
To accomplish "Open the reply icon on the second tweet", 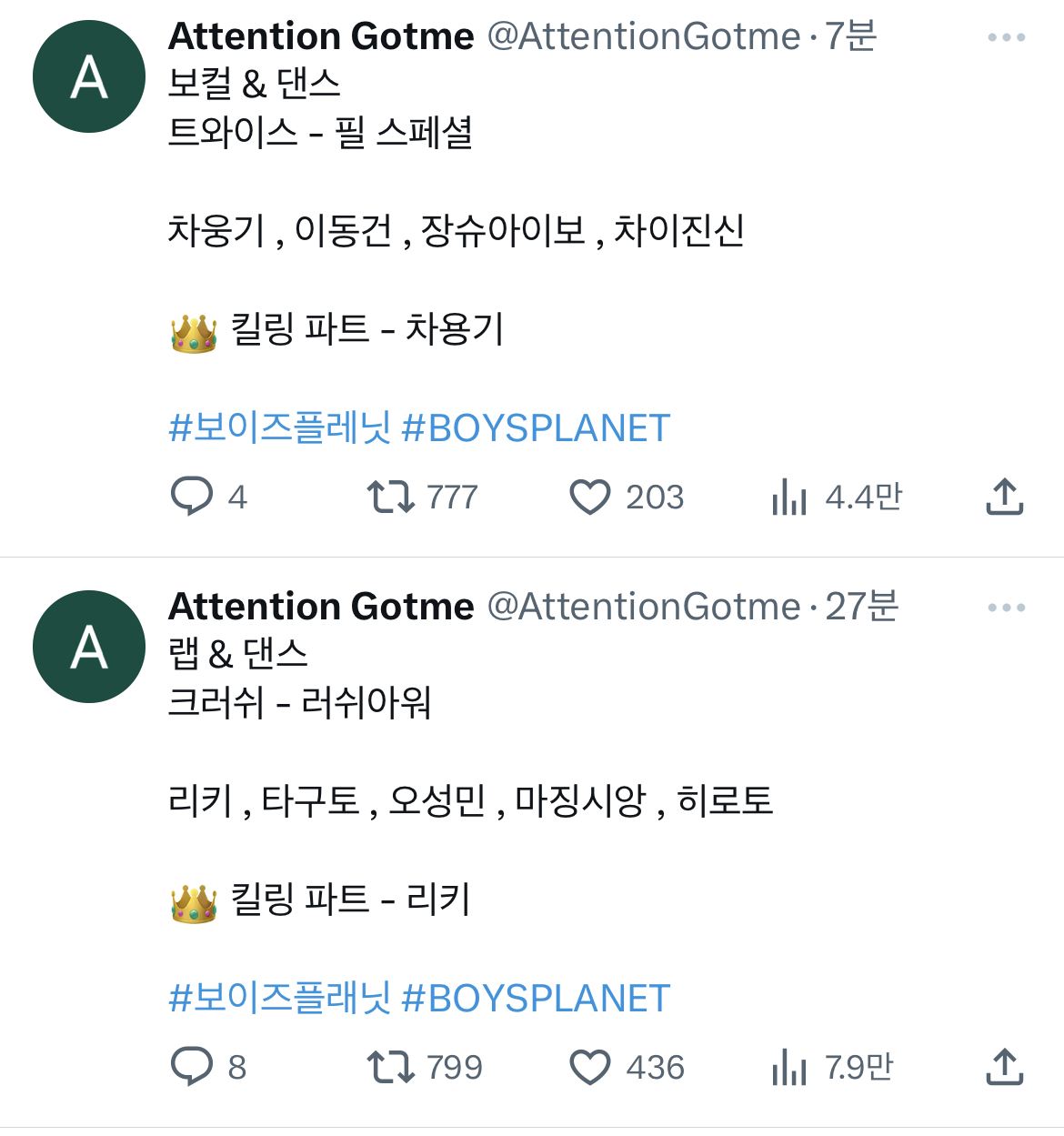I will pyautogui.click(x=193, y=1067).
